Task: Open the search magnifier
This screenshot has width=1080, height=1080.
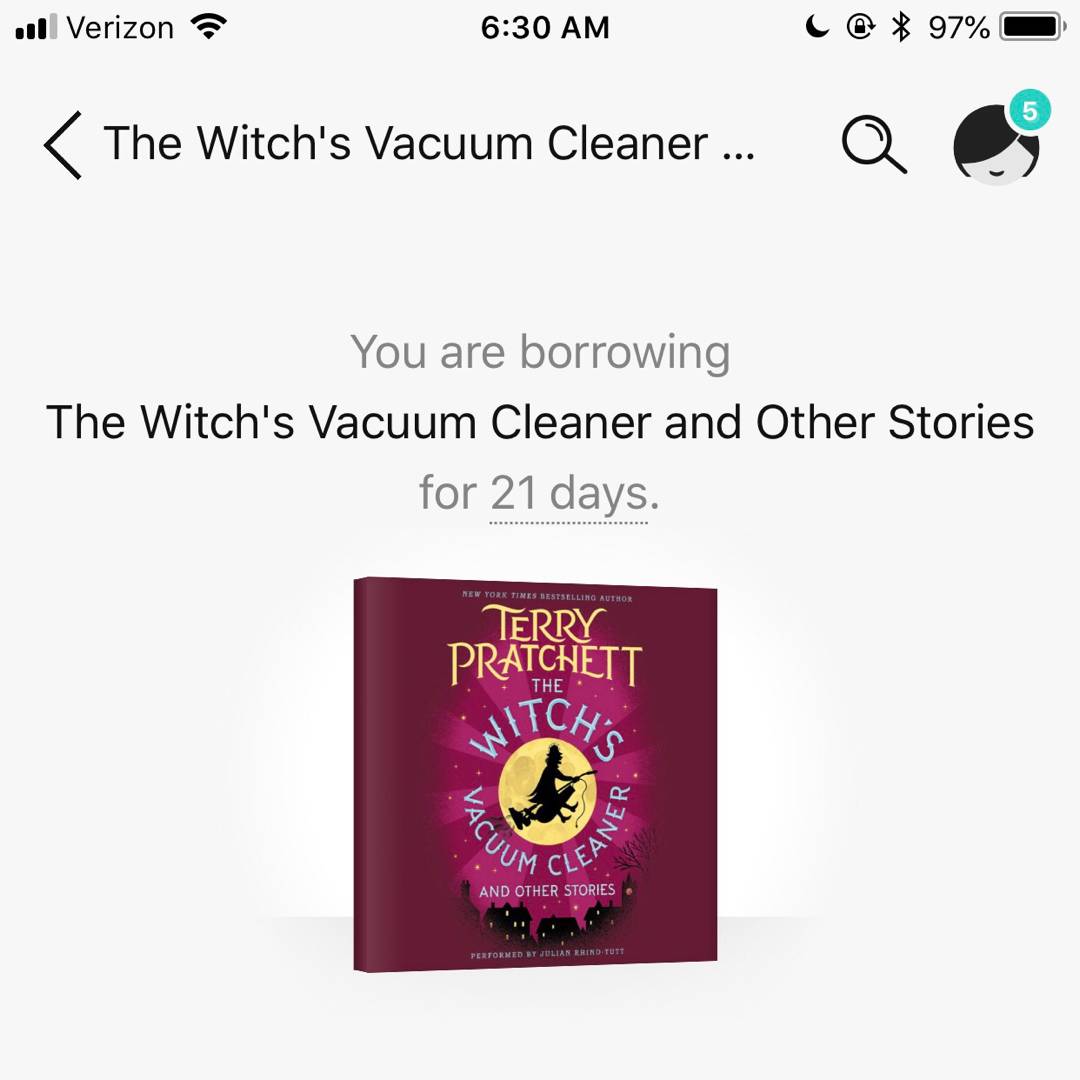Action: pos(873,145)
